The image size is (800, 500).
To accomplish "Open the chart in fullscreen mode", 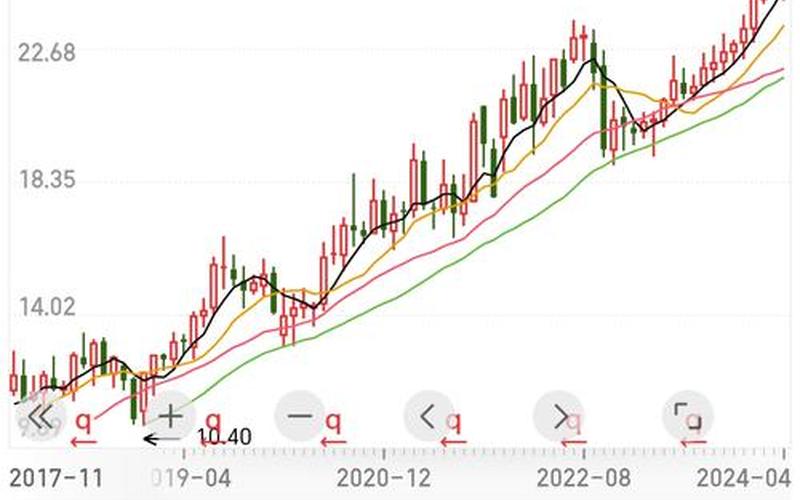I will point(688,416).
